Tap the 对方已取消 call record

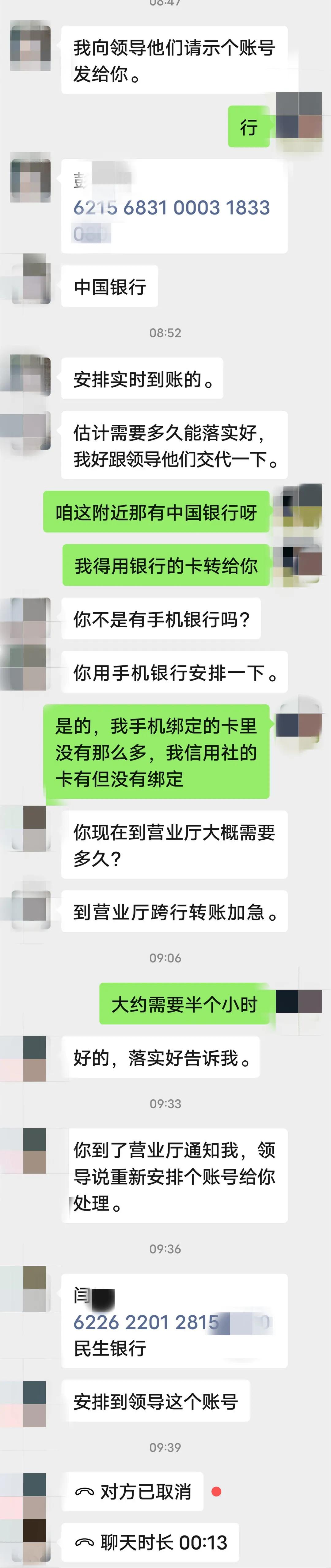pyautogui.click(x=133, y=1491)
